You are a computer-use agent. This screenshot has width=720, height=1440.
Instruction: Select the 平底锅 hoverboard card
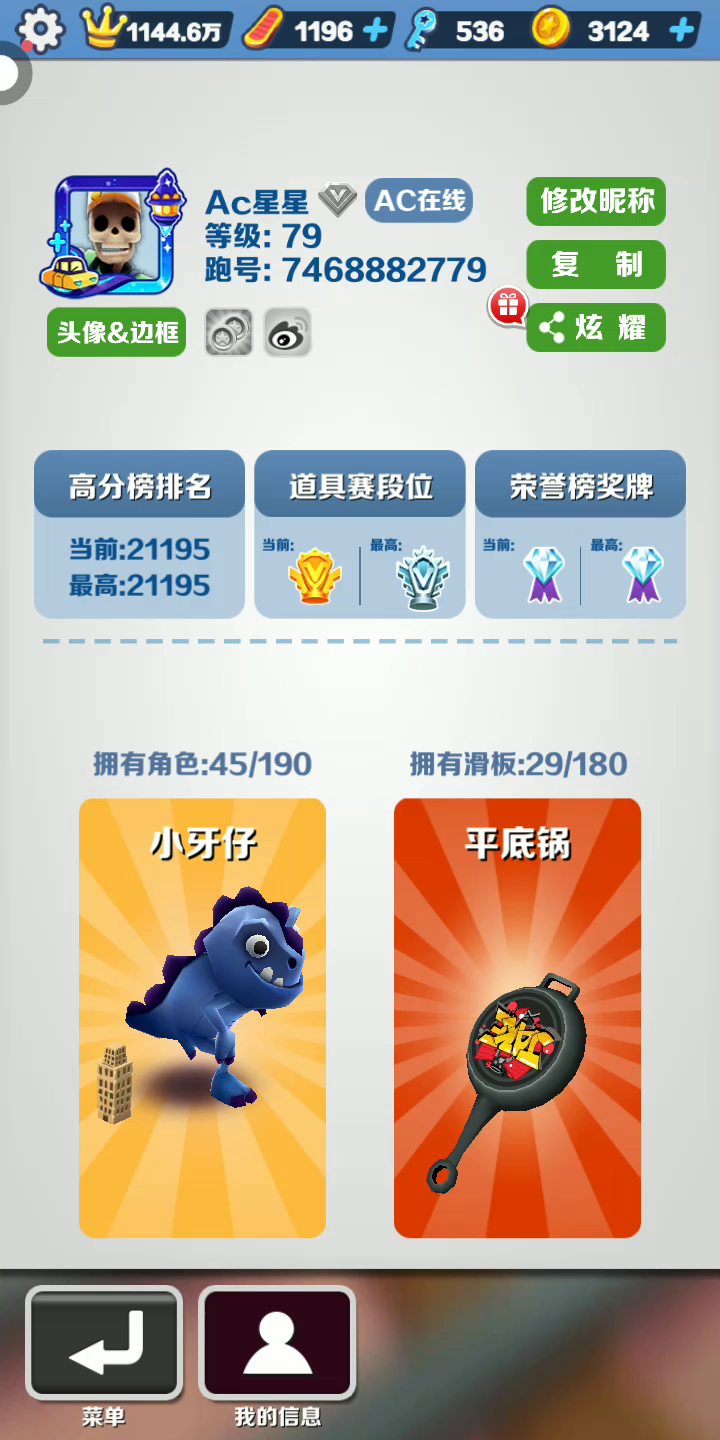pyautogui.click(x=517, y=1018)
